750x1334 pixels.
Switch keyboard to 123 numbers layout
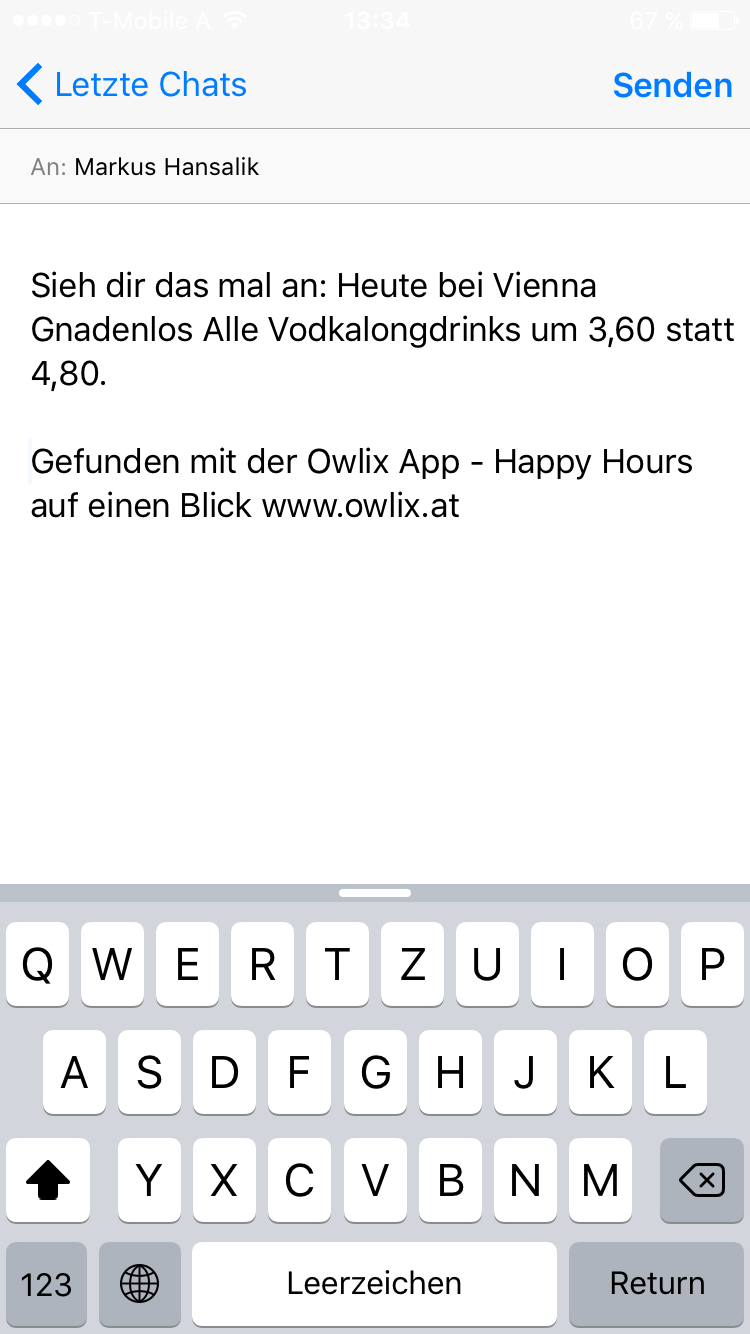tap(46, 1284)
